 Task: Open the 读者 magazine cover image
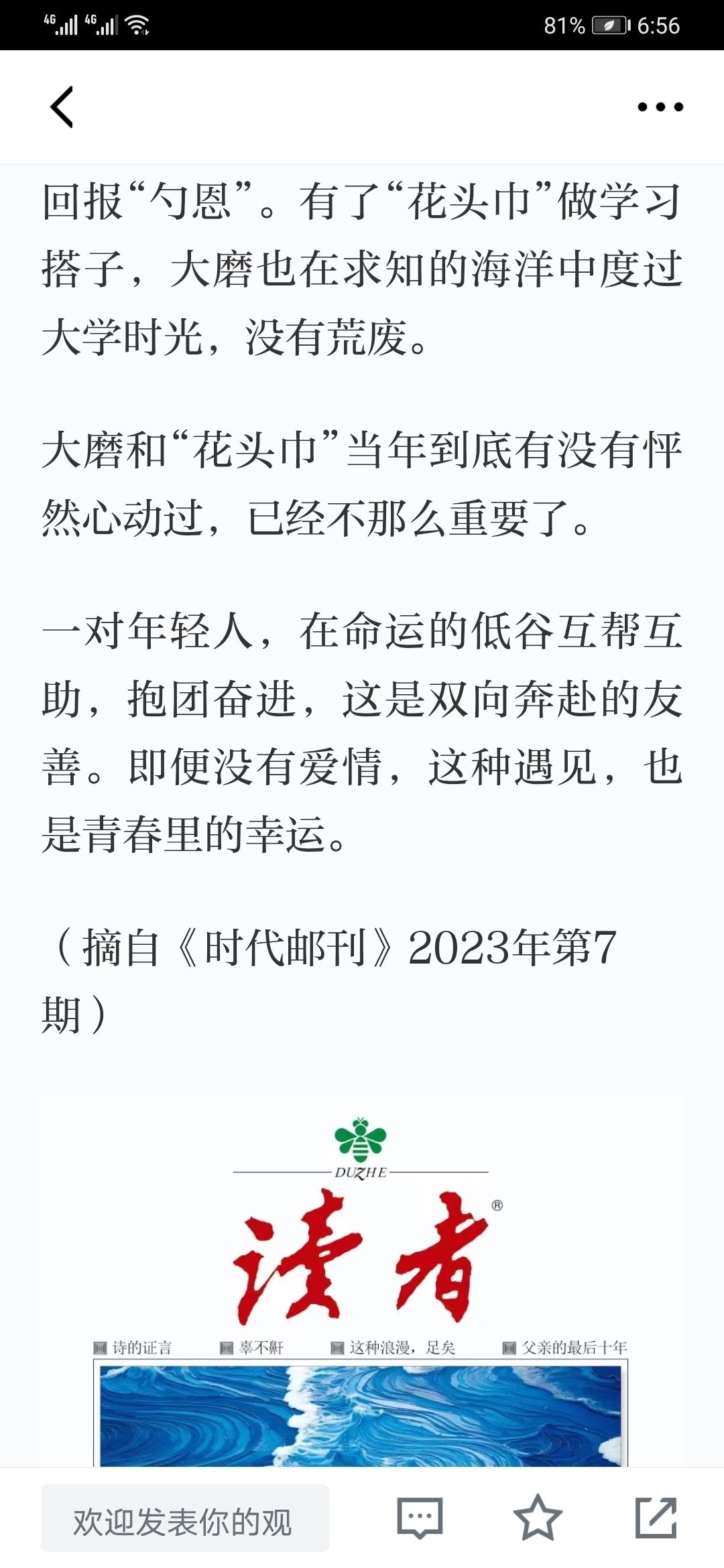[x=362, y=1281]
